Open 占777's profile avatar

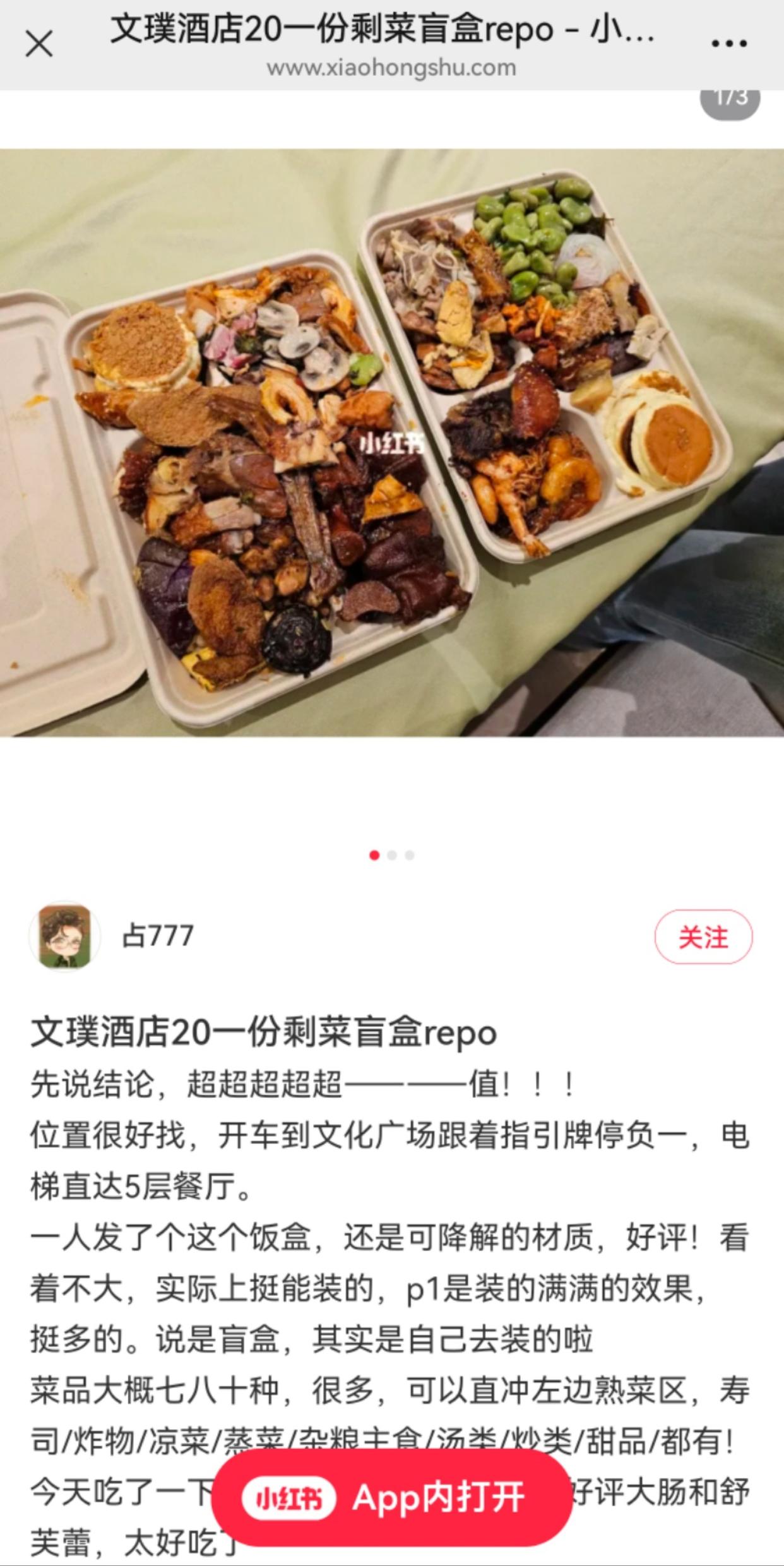64,936
